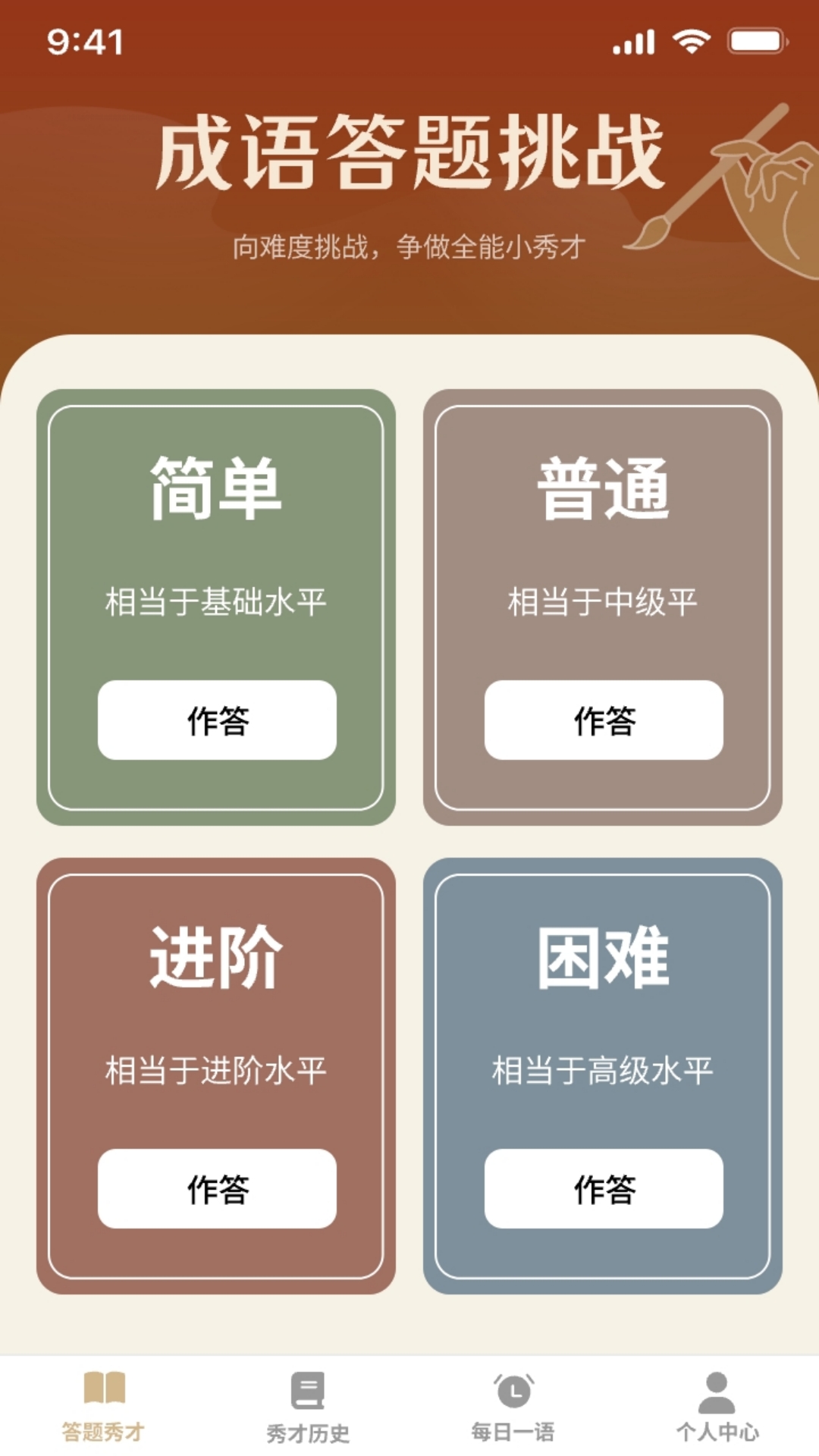Click the Wi-Fi icon in status bar
The height and width of the screenshot is (1456, 819).
coord(692,43)
